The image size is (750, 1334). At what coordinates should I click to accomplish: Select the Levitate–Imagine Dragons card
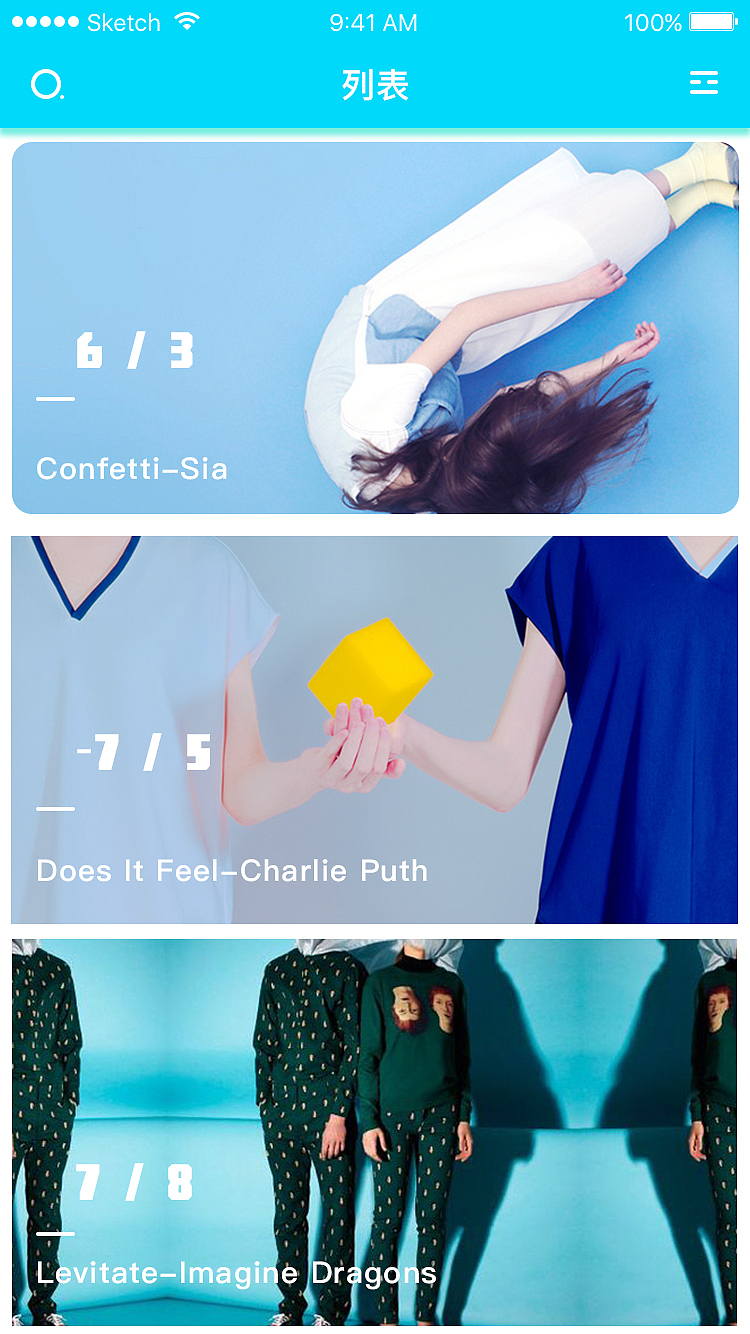coord(375,1130)
